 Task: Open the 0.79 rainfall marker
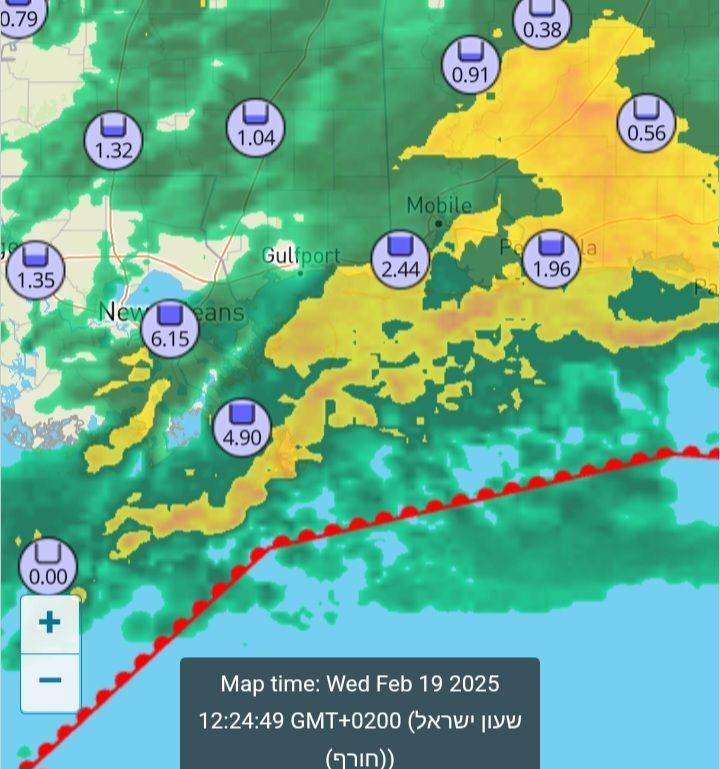(x=20, y=12)
